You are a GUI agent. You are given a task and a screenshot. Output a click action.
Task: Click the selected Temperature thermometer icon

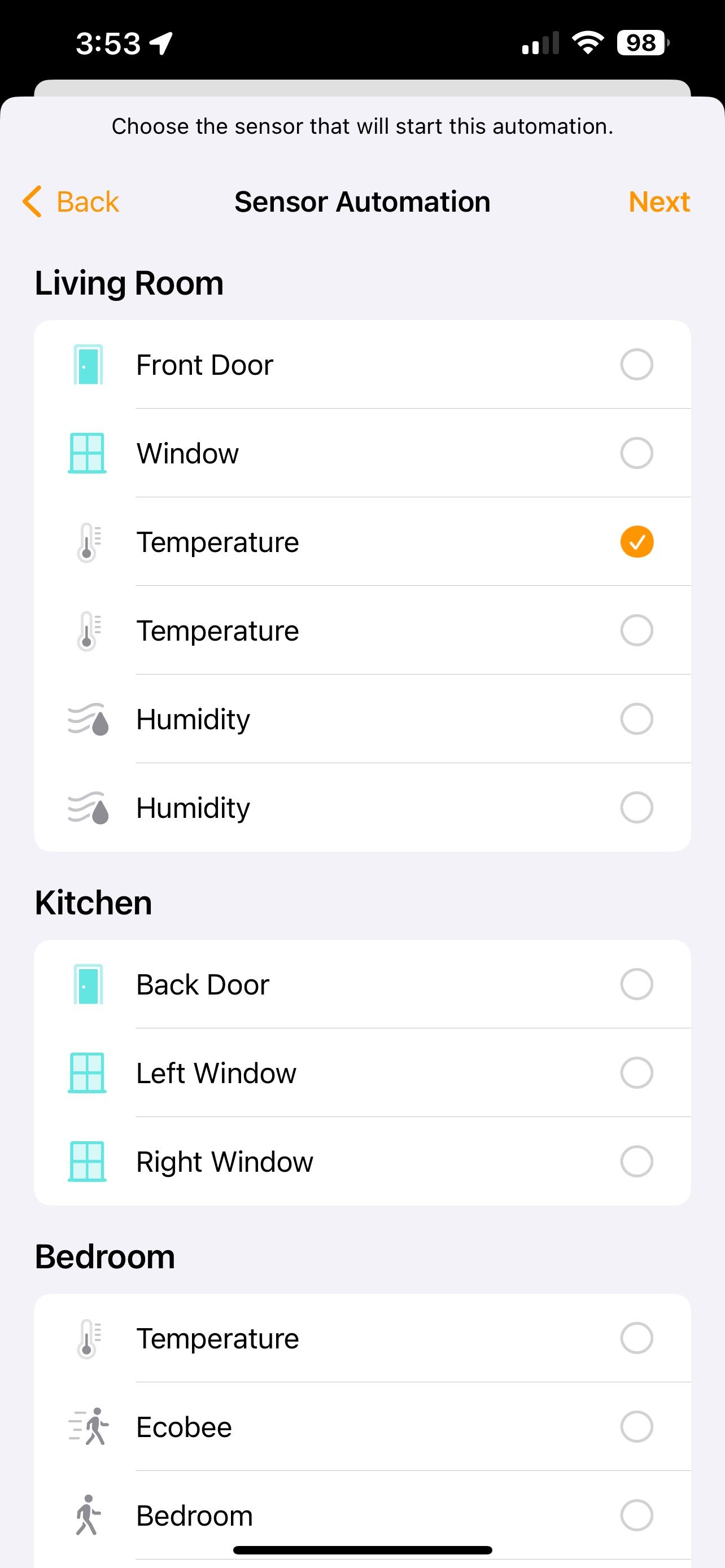[87, 542]
